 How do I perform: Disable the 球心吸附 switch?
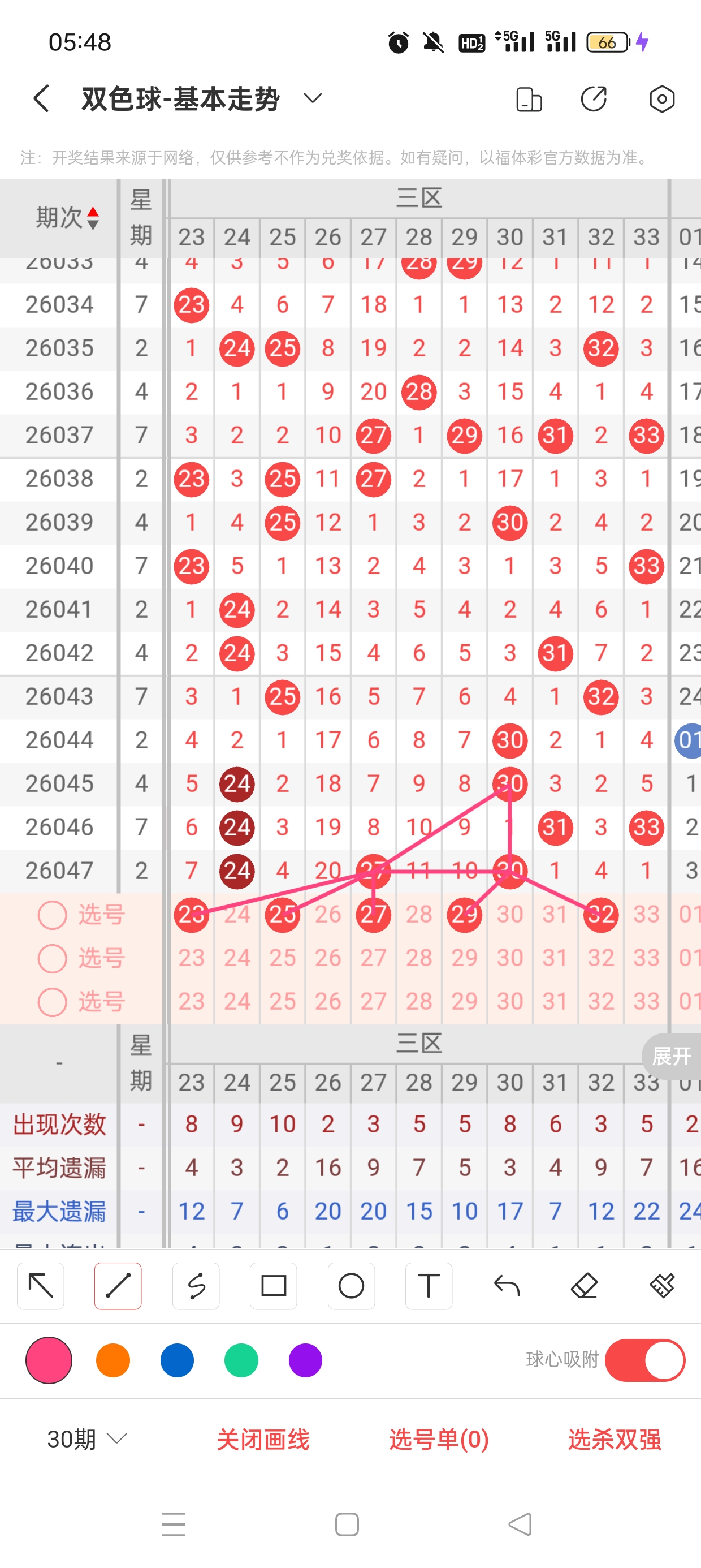(644, 1360)
